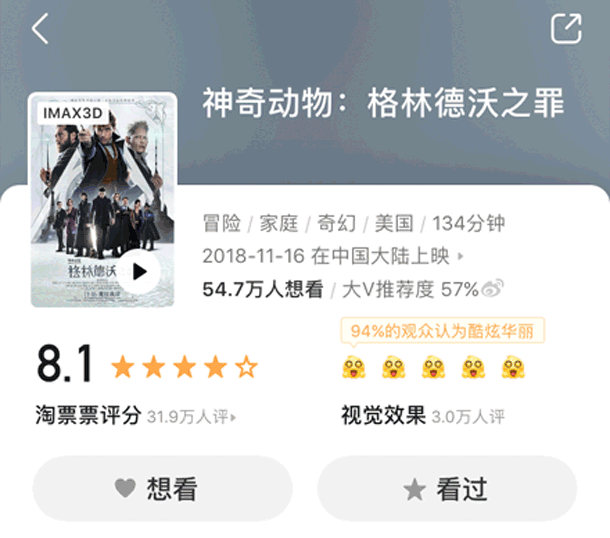This screenshot has height=538, width=610.
Task: Mark movie as 想看
Action: tap(162, 488)
